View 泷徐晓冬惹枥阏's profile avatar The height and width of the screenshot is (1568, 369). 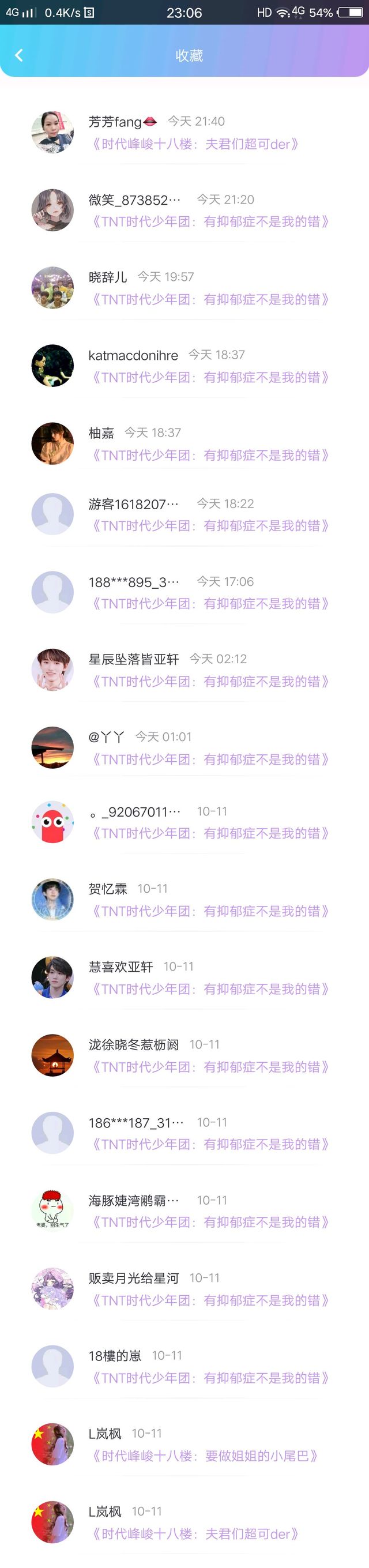pyautogui.click(x=52, y=1055)
